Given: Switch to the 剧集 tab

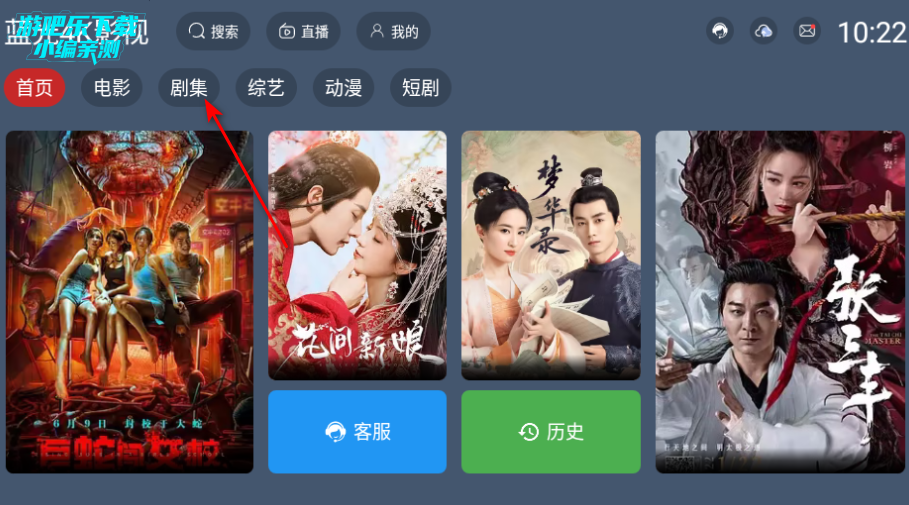Looking at the screenshot, I should pos(189,88).
